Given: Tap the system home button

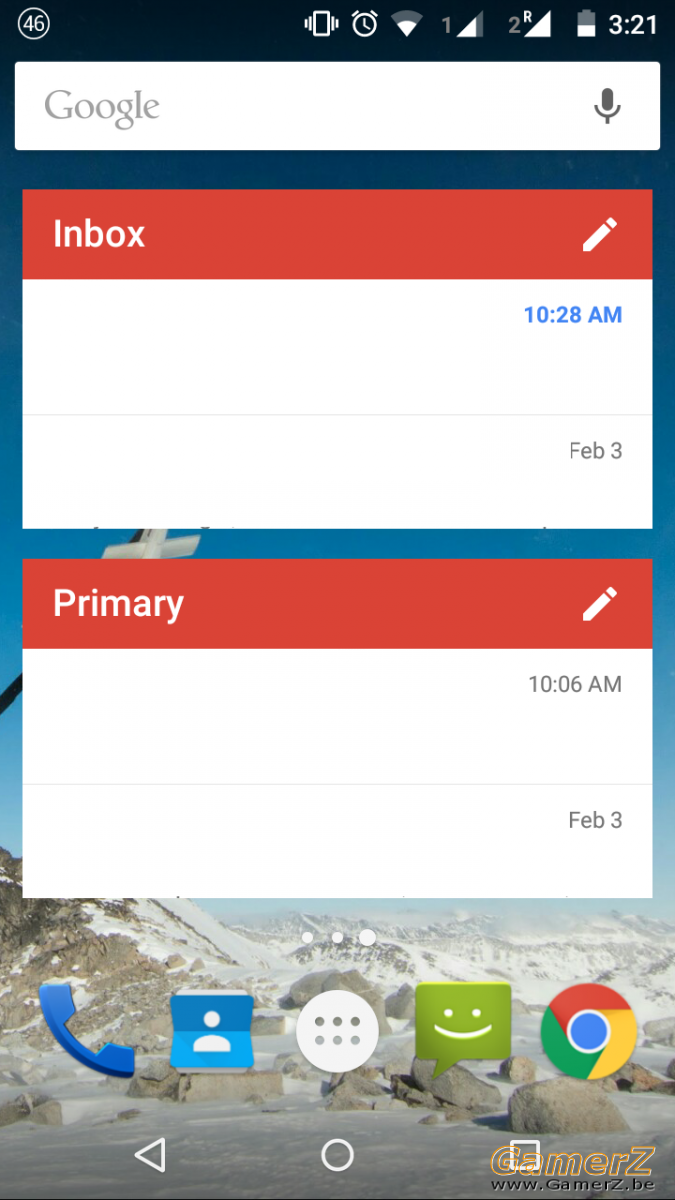Looking at the screenshot, I should (337, 1155).
